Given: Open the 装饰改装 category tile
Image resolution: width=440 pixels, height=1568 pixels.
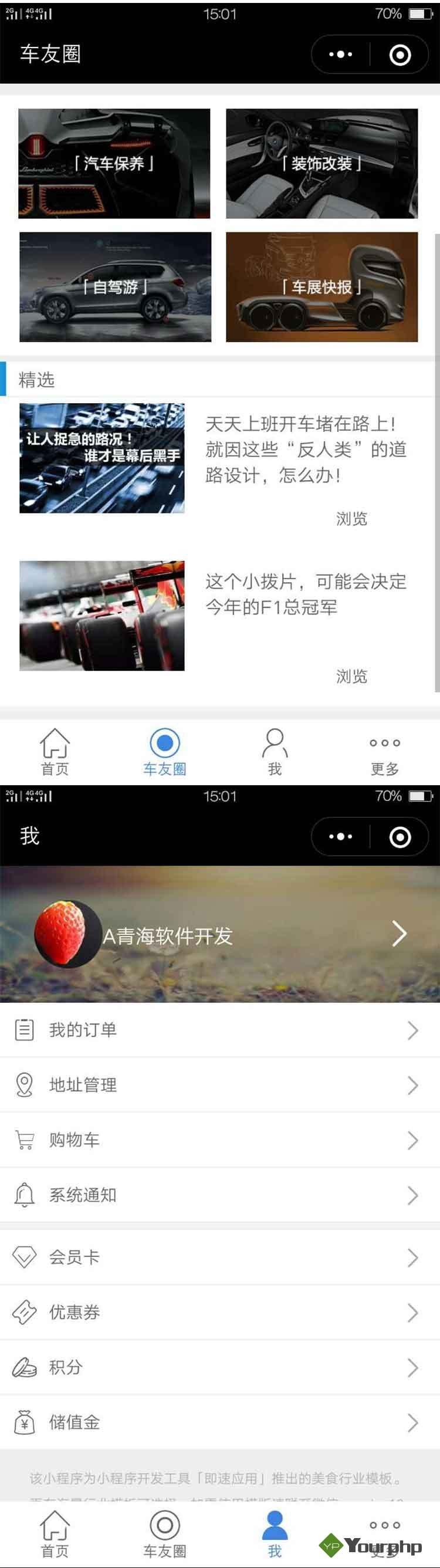Looking at the screenshot, I should [321, 163].
